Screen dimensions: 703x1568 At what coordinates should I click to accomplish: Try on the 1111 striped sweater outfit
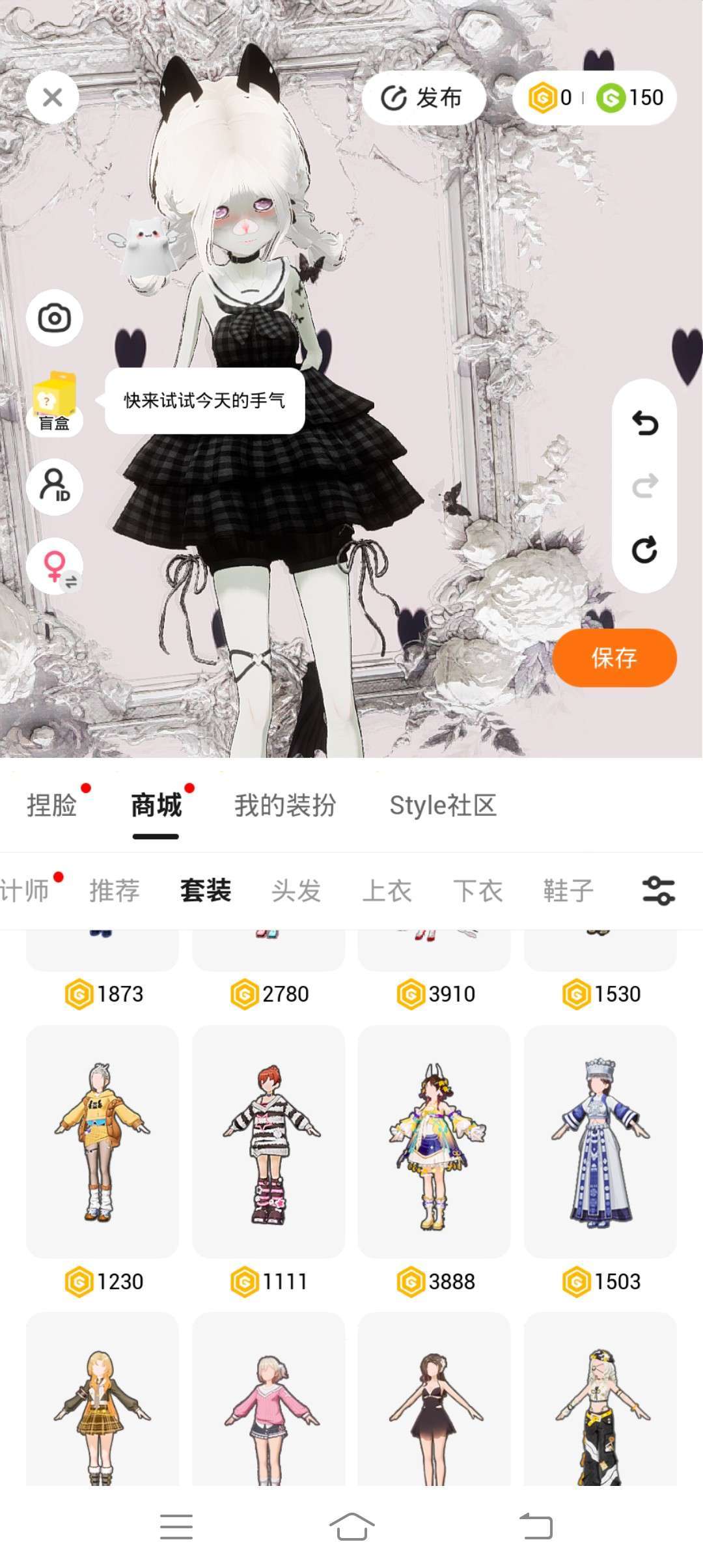(268, 1141)
